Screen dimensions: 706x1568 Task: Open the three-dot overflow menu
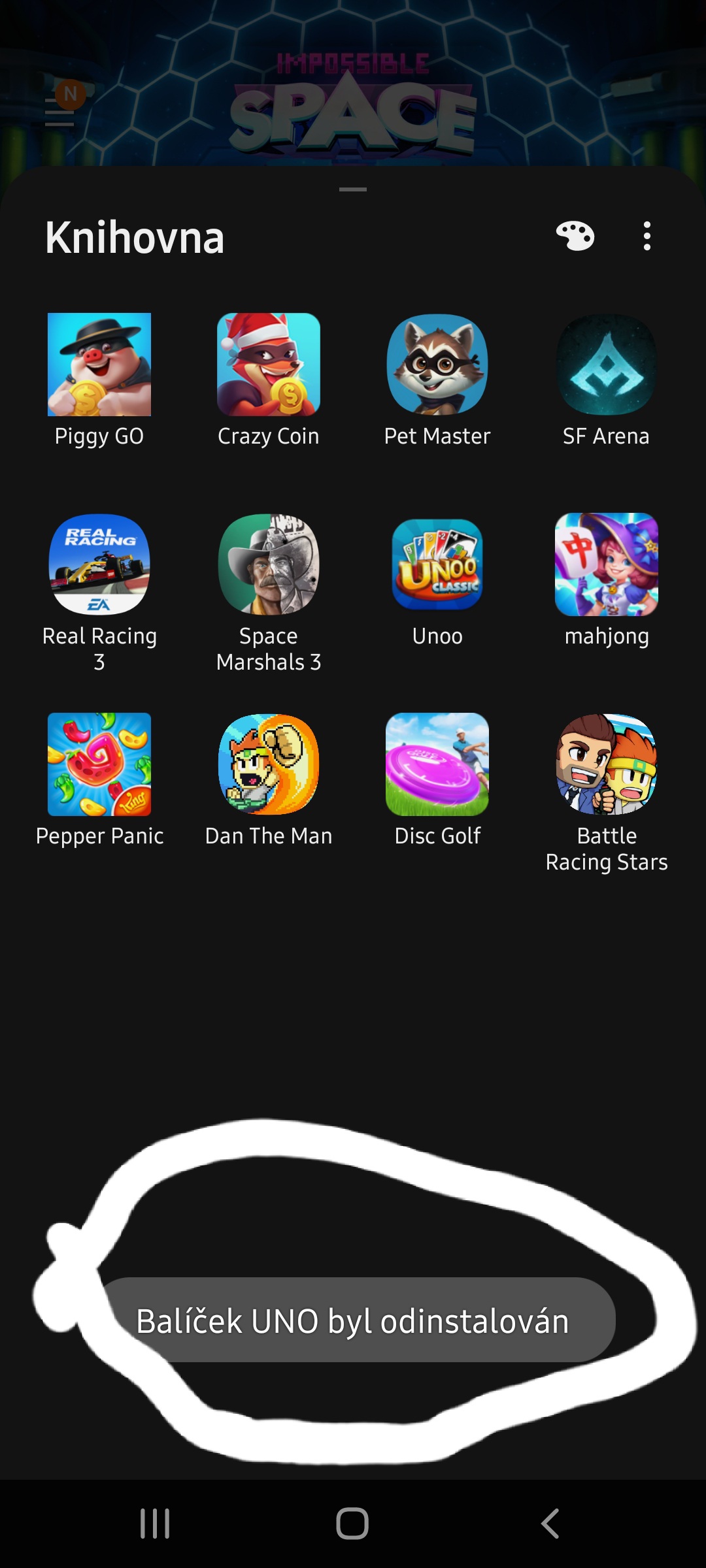click(x=647, y=237)
